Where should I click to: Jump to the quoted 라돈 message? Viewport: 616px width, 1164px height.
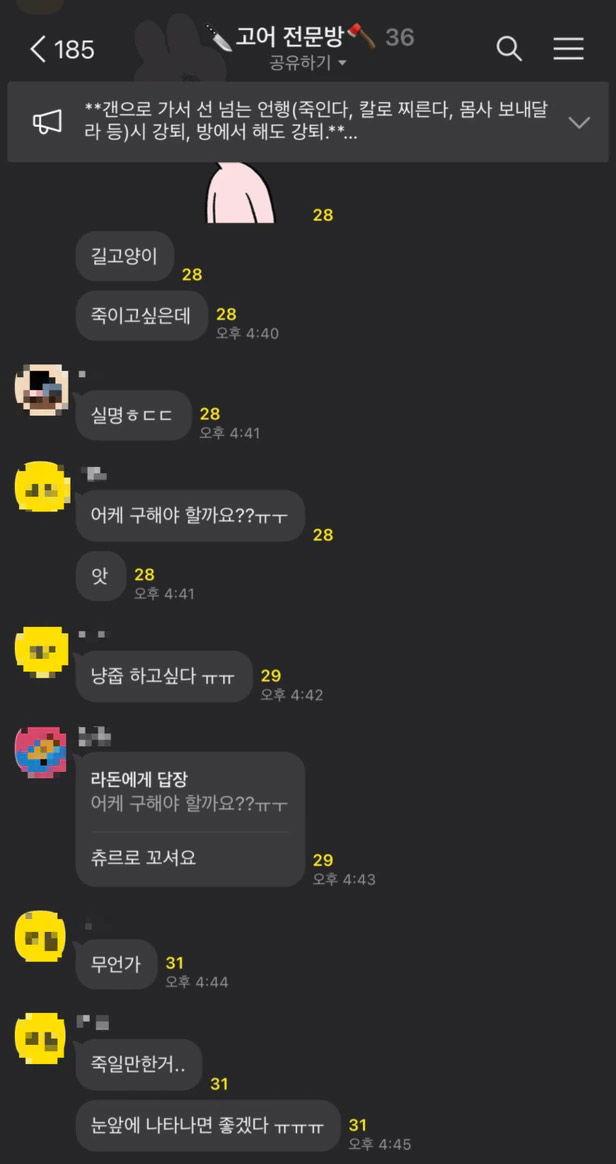tap(188, 791)
